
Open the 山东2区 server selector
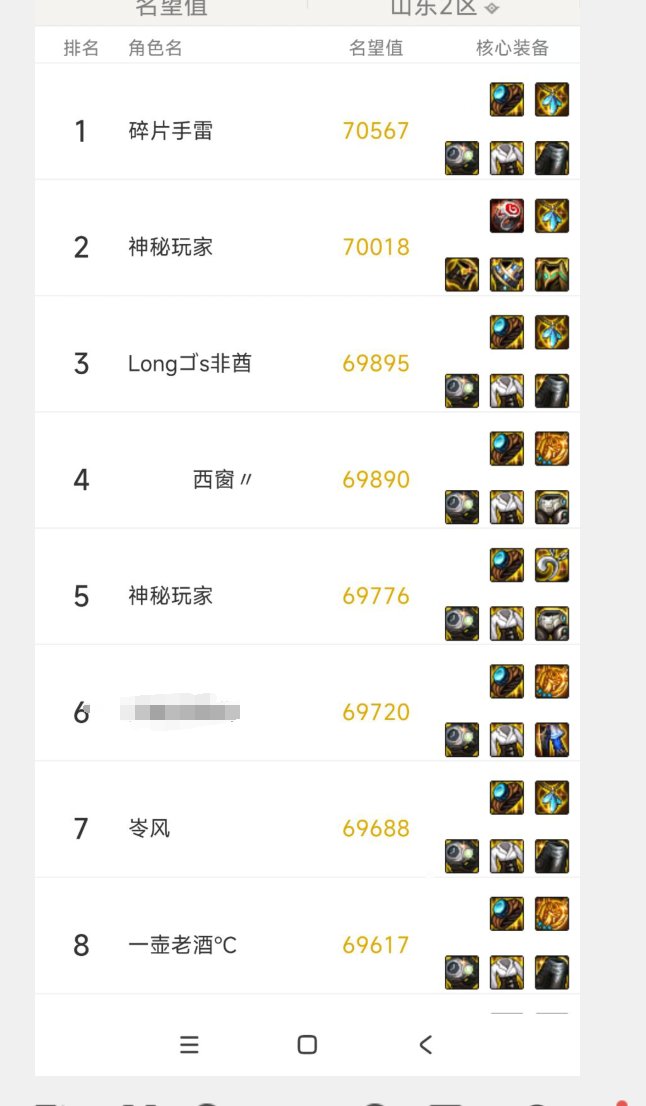point(444,8)
